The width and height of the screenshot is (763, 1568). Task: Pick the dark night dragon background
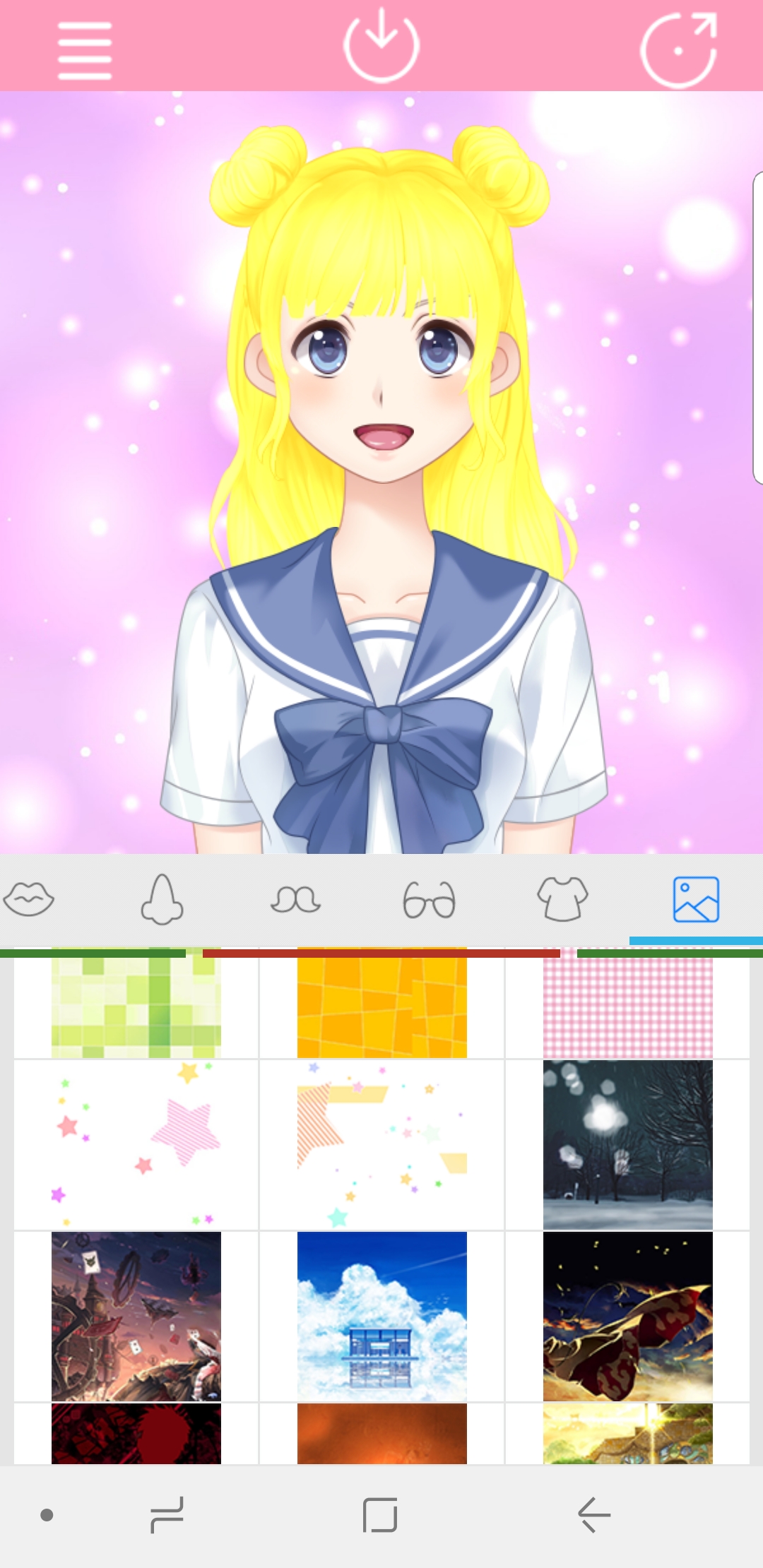click(628, 1317)
